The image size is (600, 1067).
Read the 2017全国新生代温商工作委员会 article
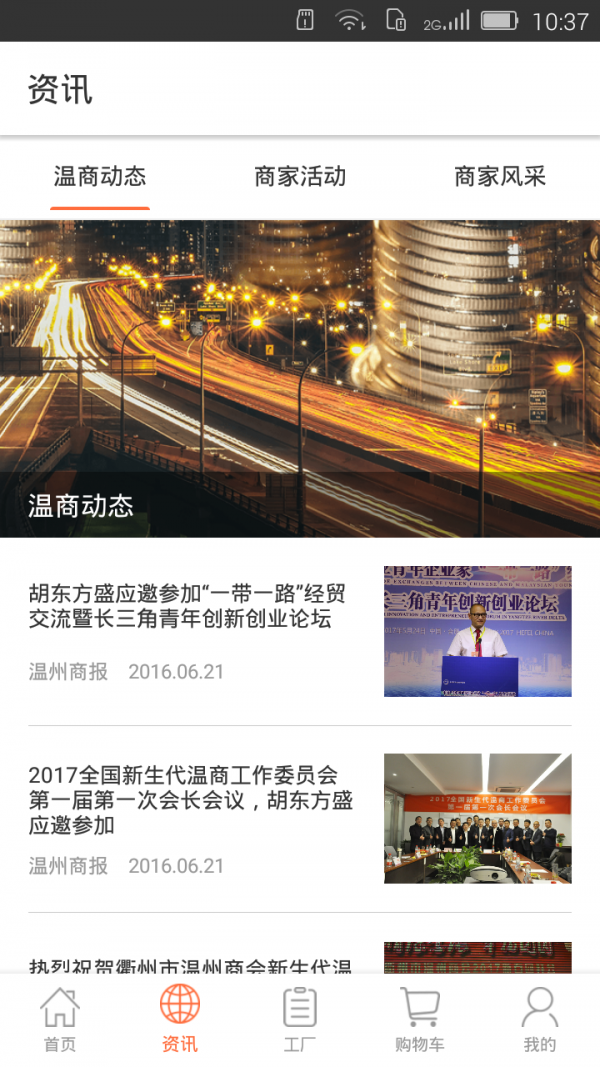pos(190,799)
